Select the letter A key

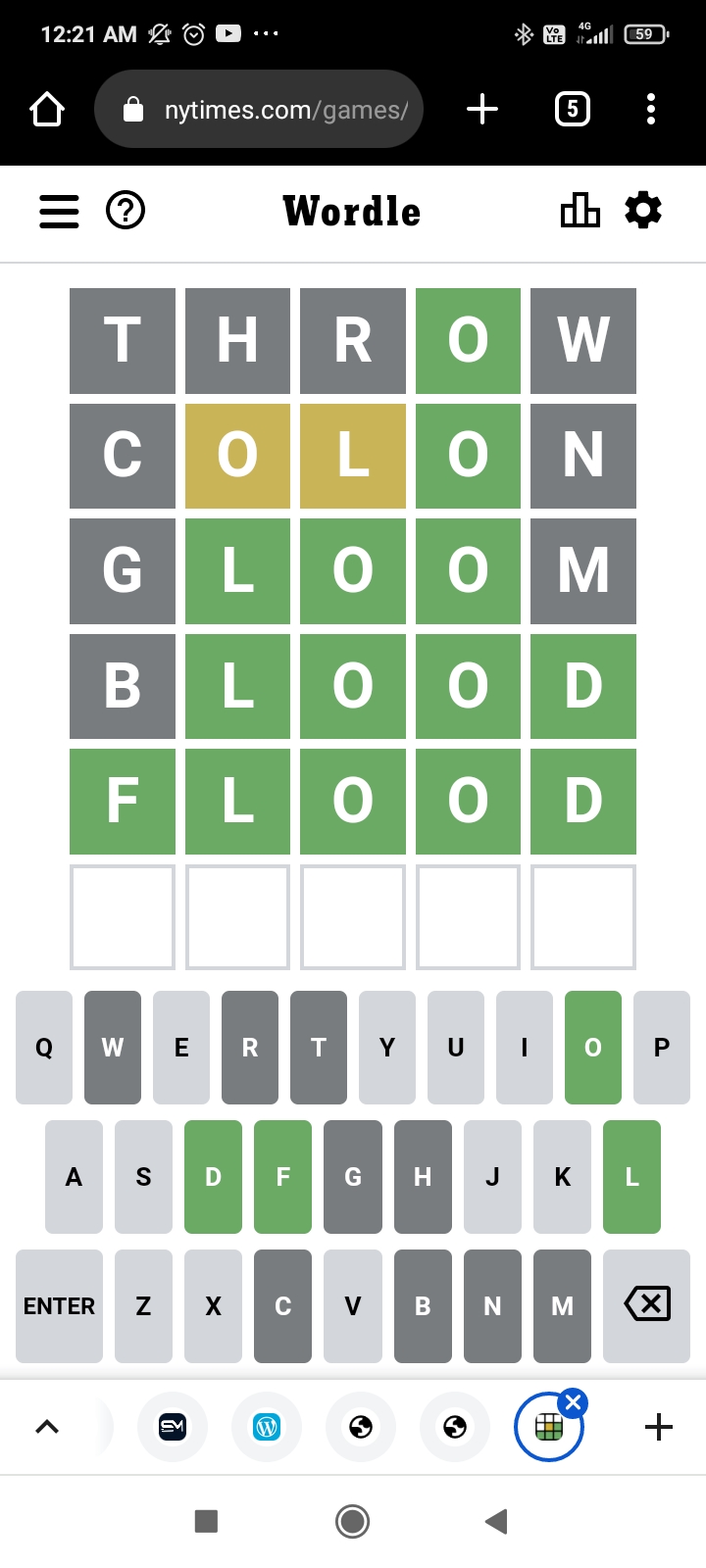pos(74,1177)
